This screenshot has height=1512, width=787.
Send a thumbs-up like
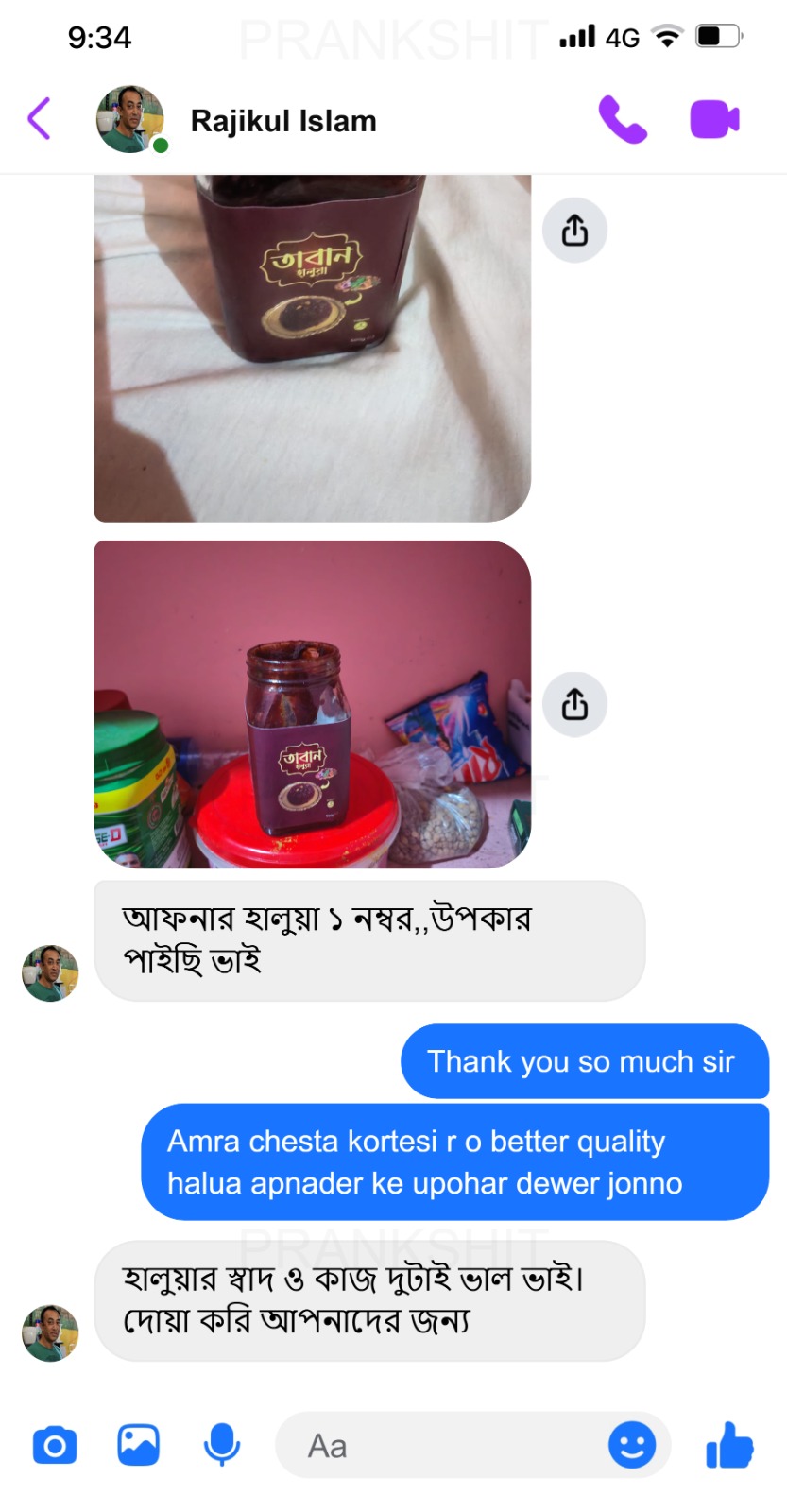729,1445
